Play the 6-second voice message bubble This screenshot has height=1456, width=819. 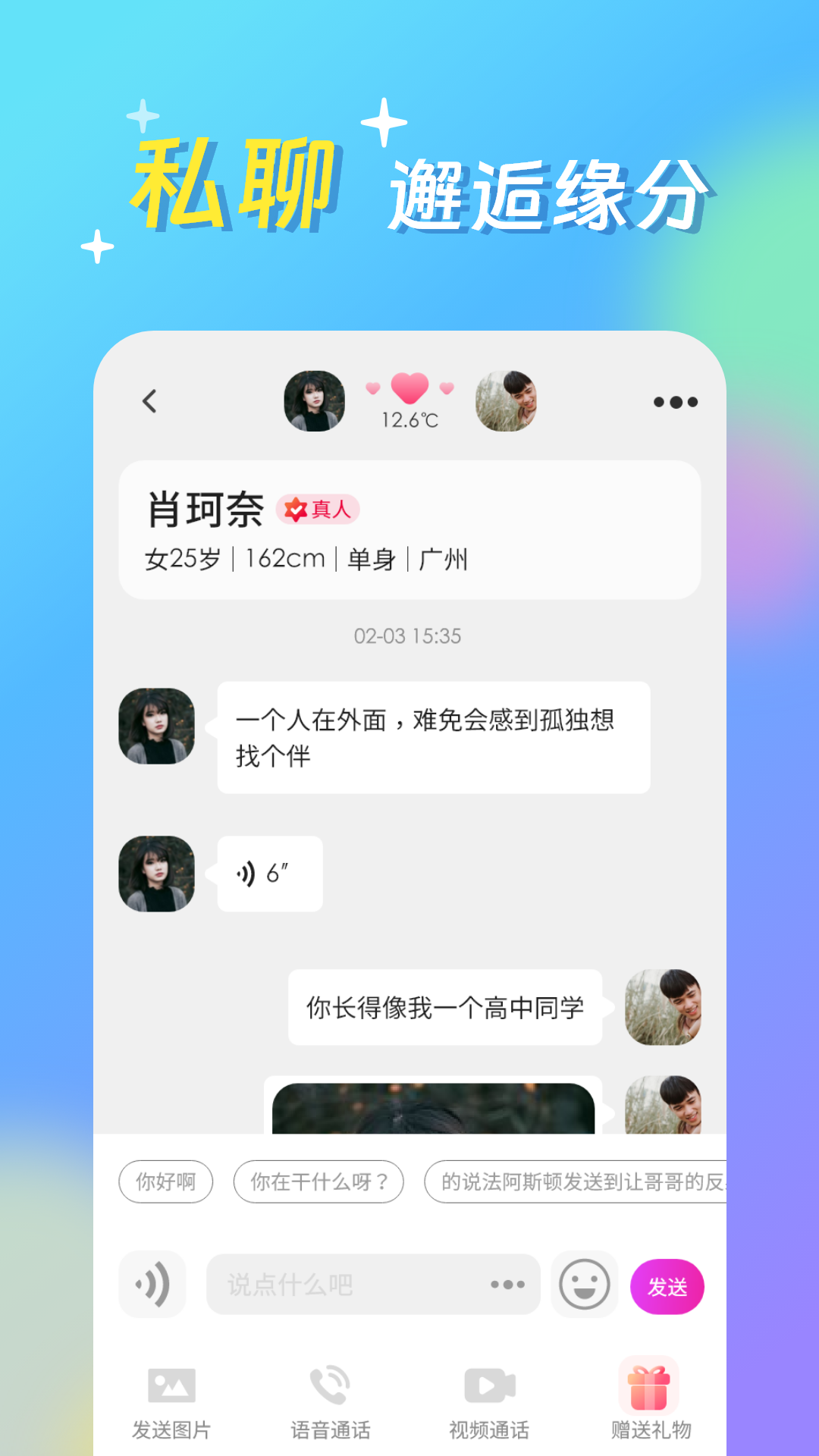point(269,874)
